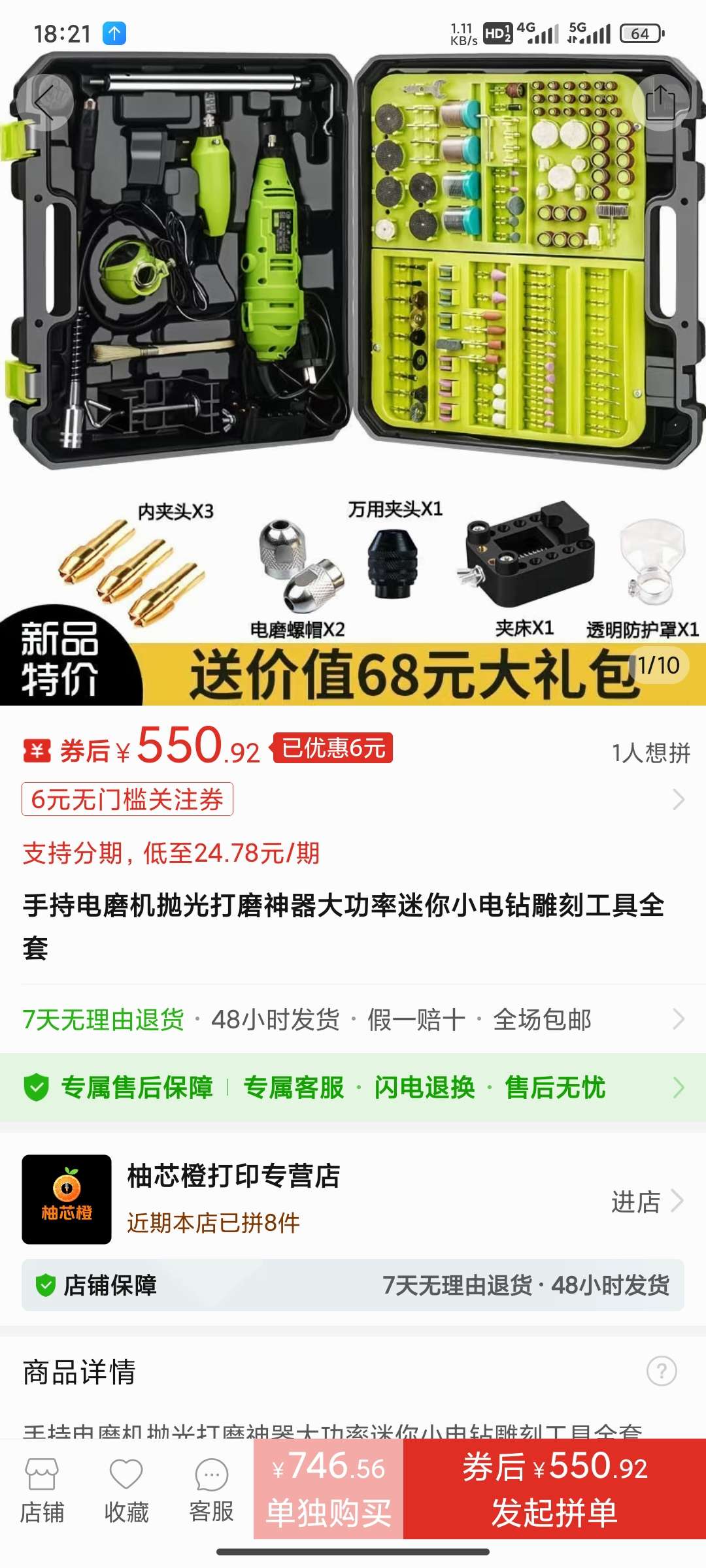
Task: Start a group buy with 发起拼单
Action: tap(554, 1489)
